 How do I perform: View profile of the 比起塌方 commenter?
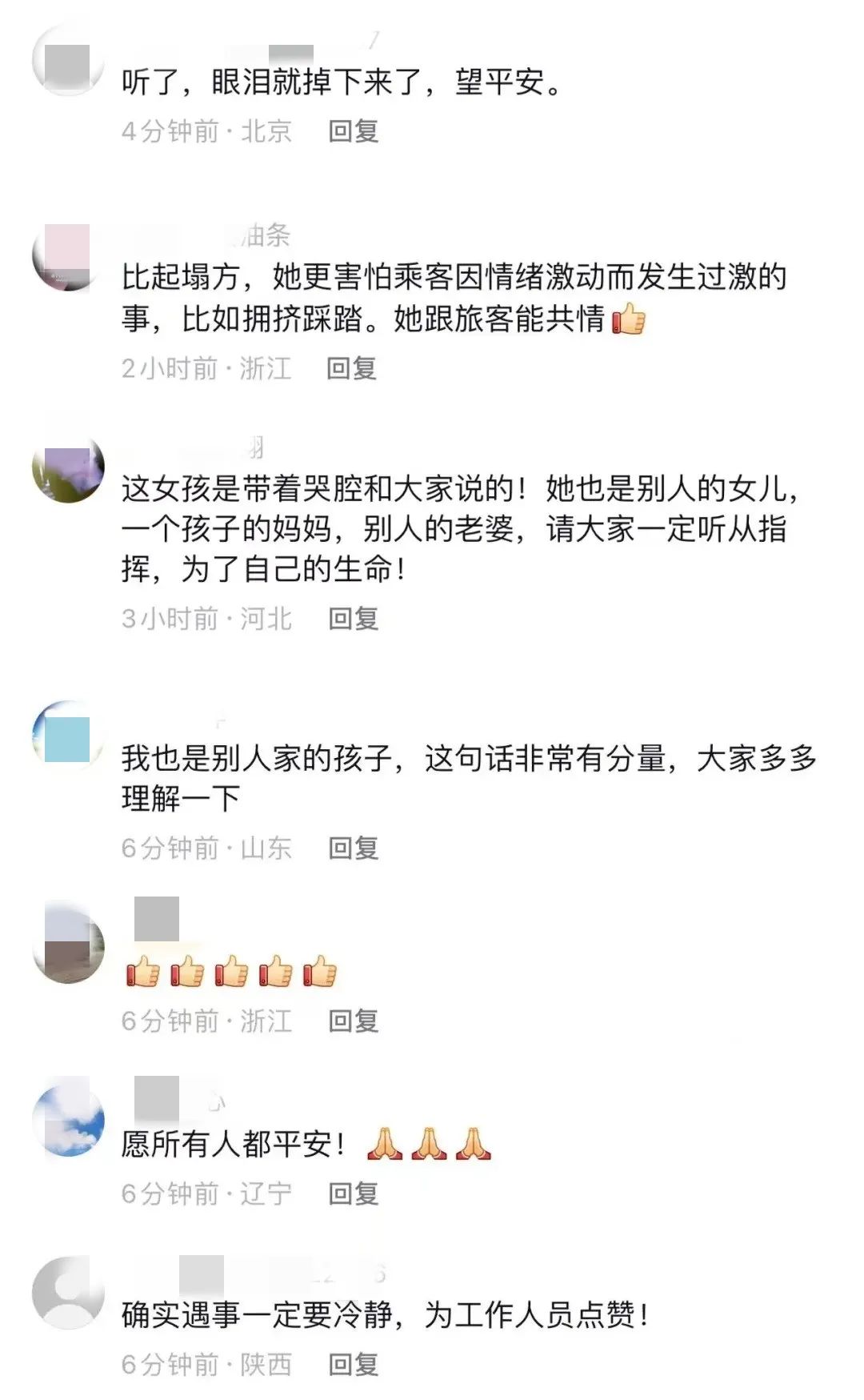pos(68,256)
